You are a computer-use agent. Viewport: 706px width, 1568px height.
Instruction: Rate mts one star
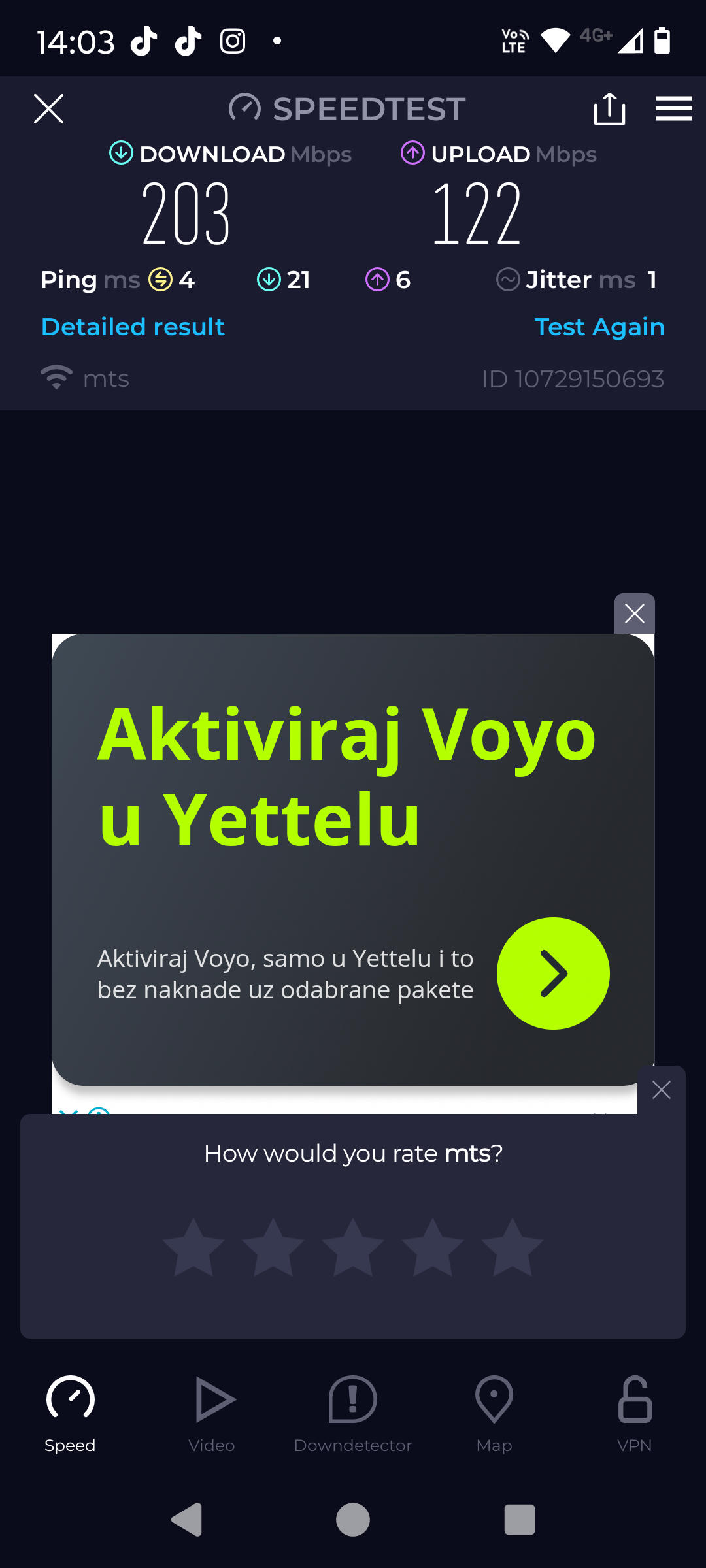click(x=193, y=1247)
